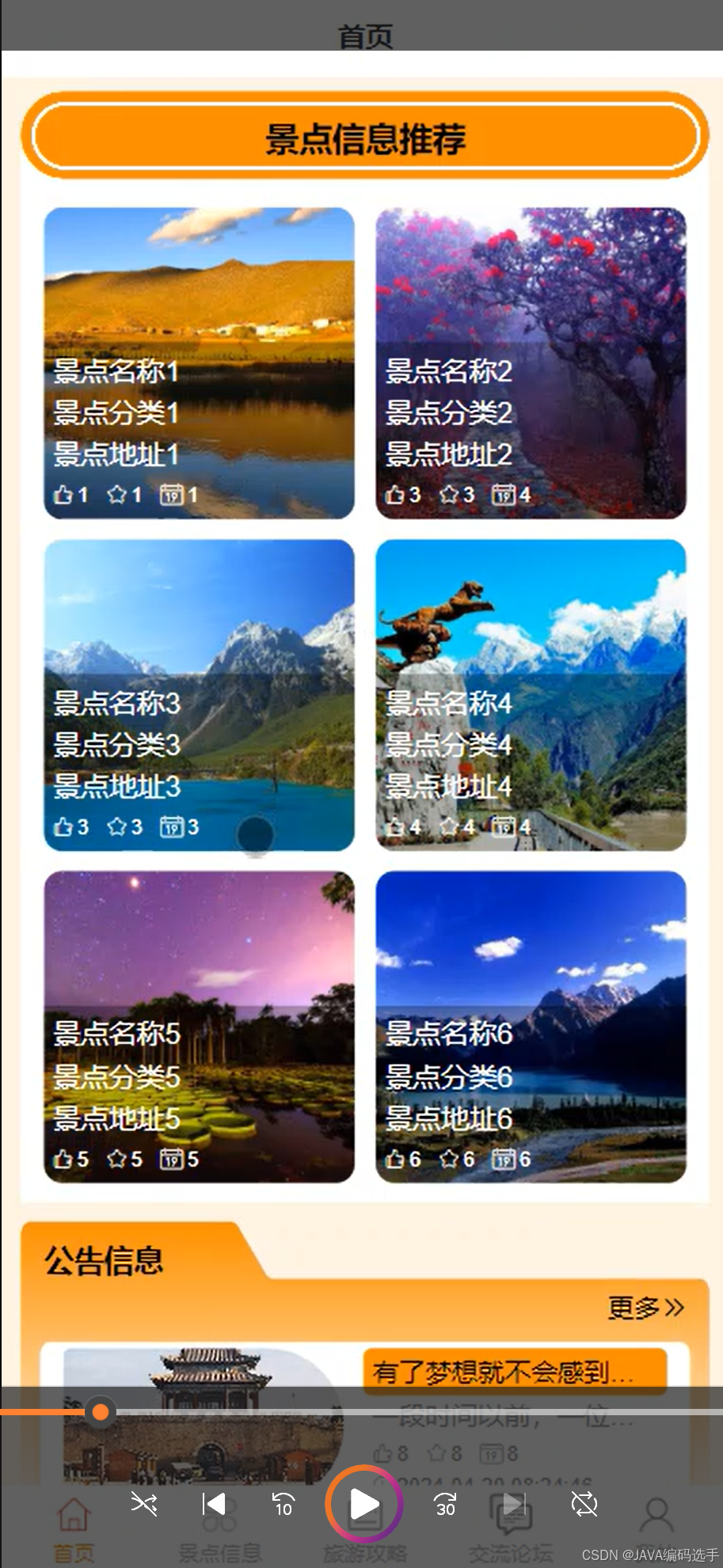Go to the previous track
The width and height of the screenshot is (723, 1568).
214,1504
